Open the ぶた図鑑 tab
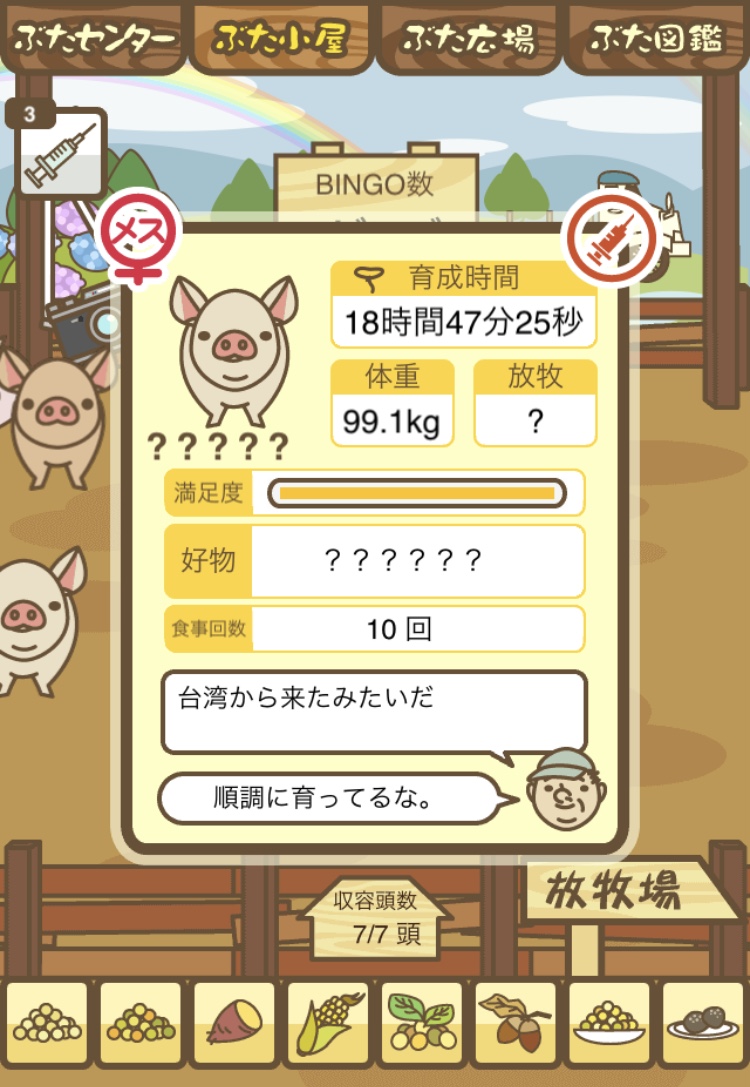 [655, 38]
